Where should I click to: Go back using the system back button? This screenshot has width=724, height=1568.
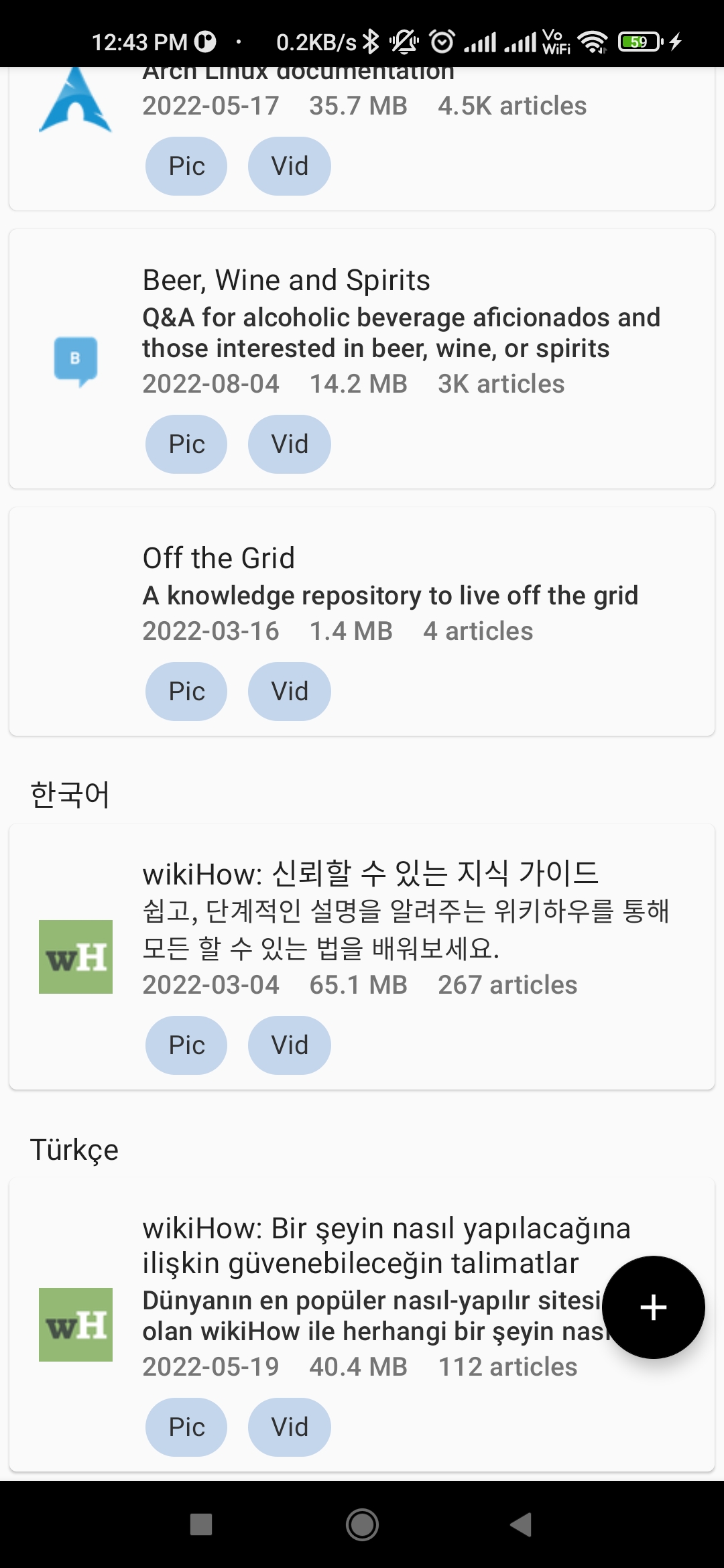[x=522, y=1524]
